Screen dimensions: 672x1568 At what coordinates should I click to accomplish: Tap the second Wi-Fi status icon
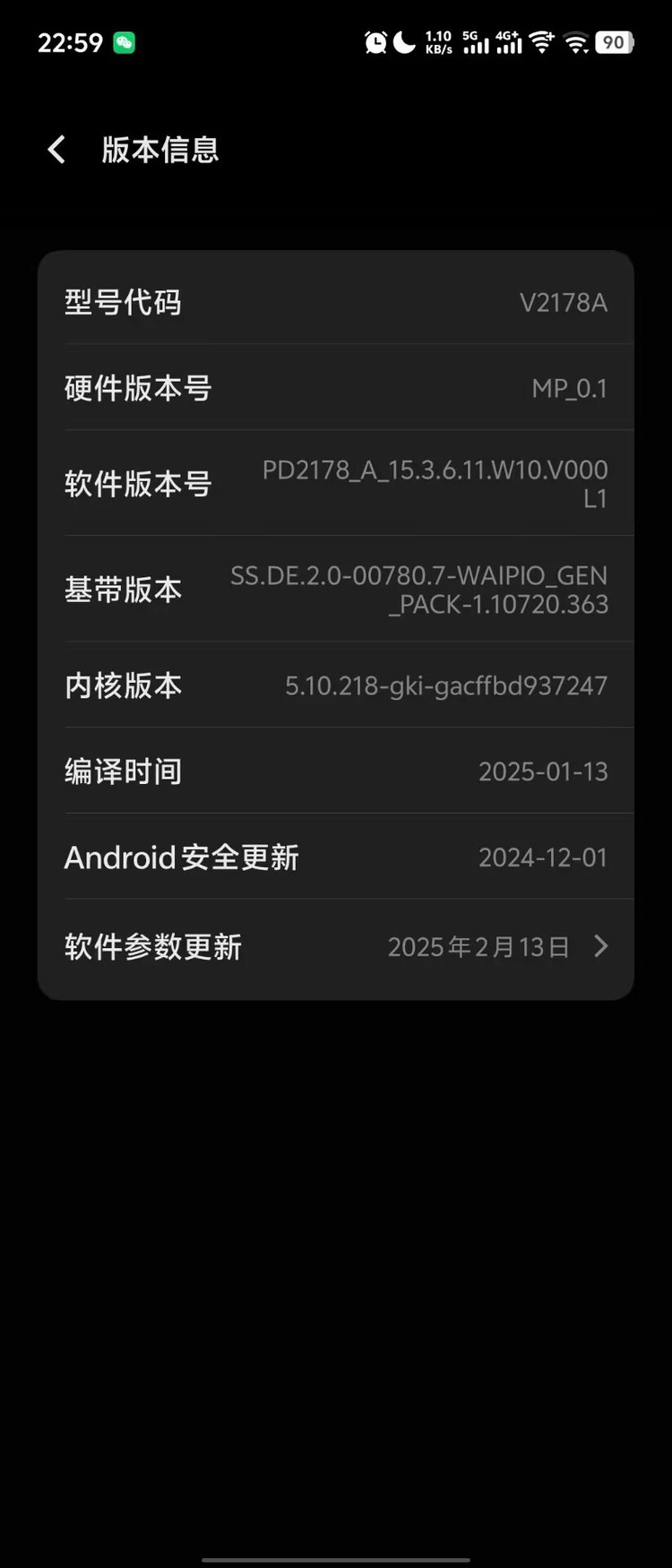578,42
